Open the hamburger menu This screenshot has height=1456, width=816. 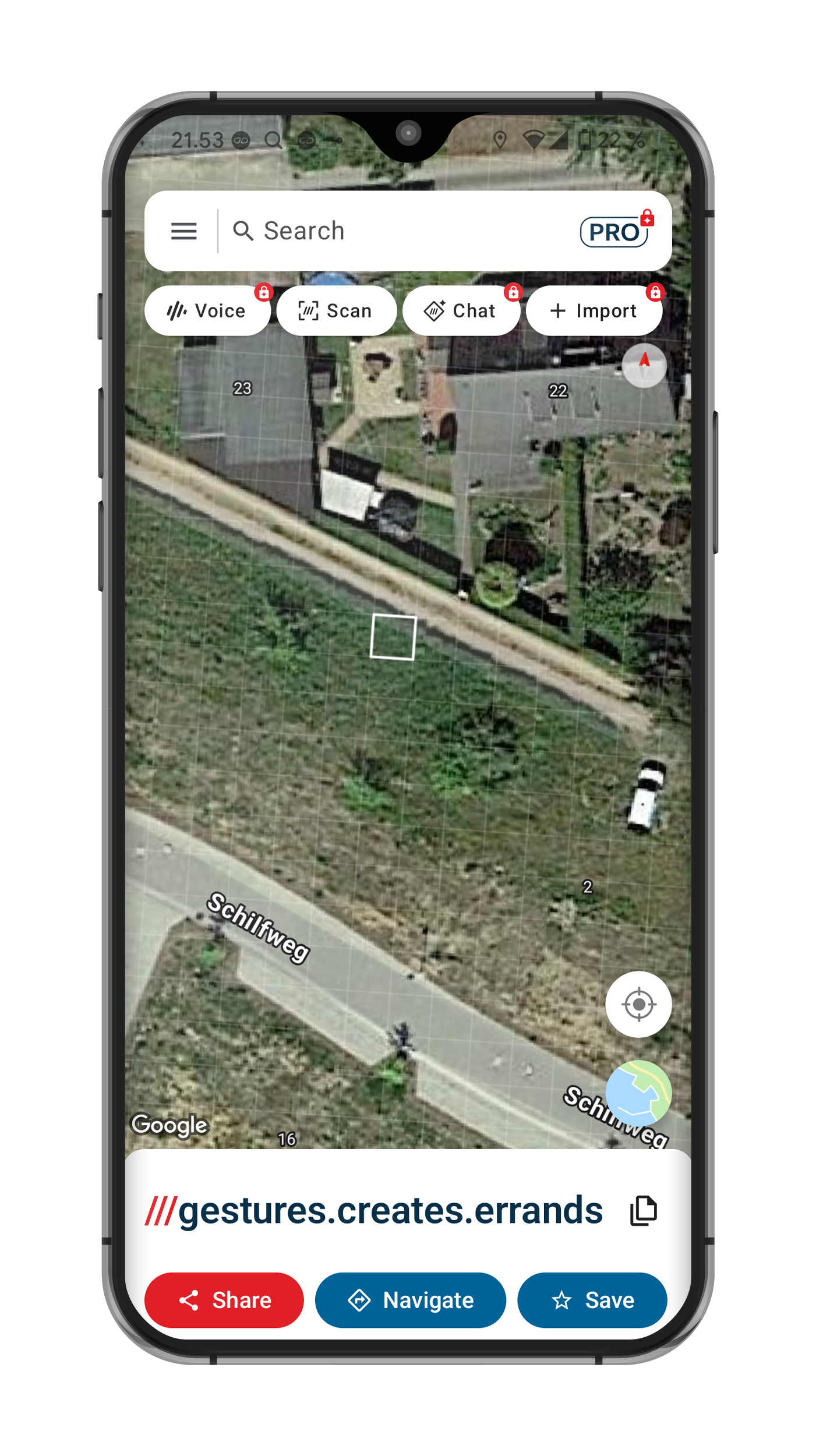pyautogui.click(x=183, y=231)
